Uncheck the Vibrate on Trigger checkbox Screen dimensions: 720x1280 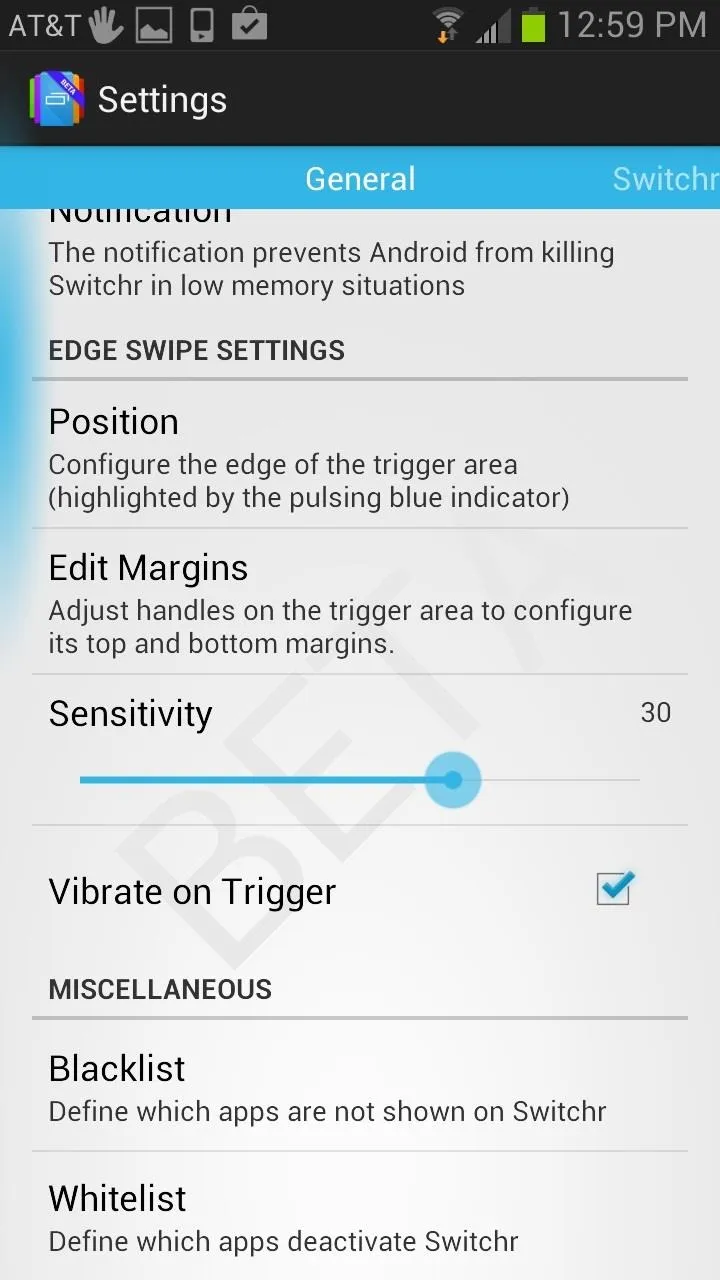[614, 888]
